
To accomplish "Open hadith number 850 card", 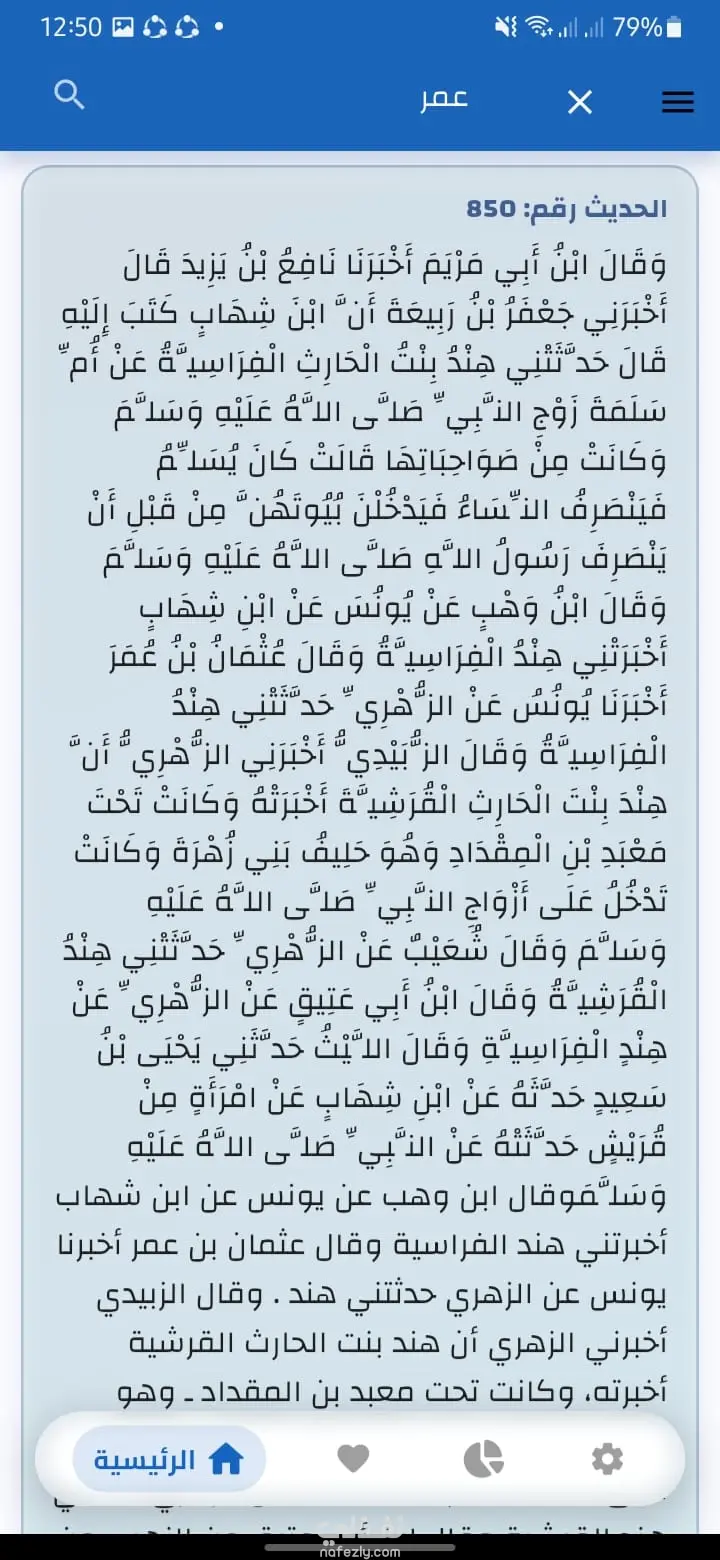I will click(x=360, y=700).
